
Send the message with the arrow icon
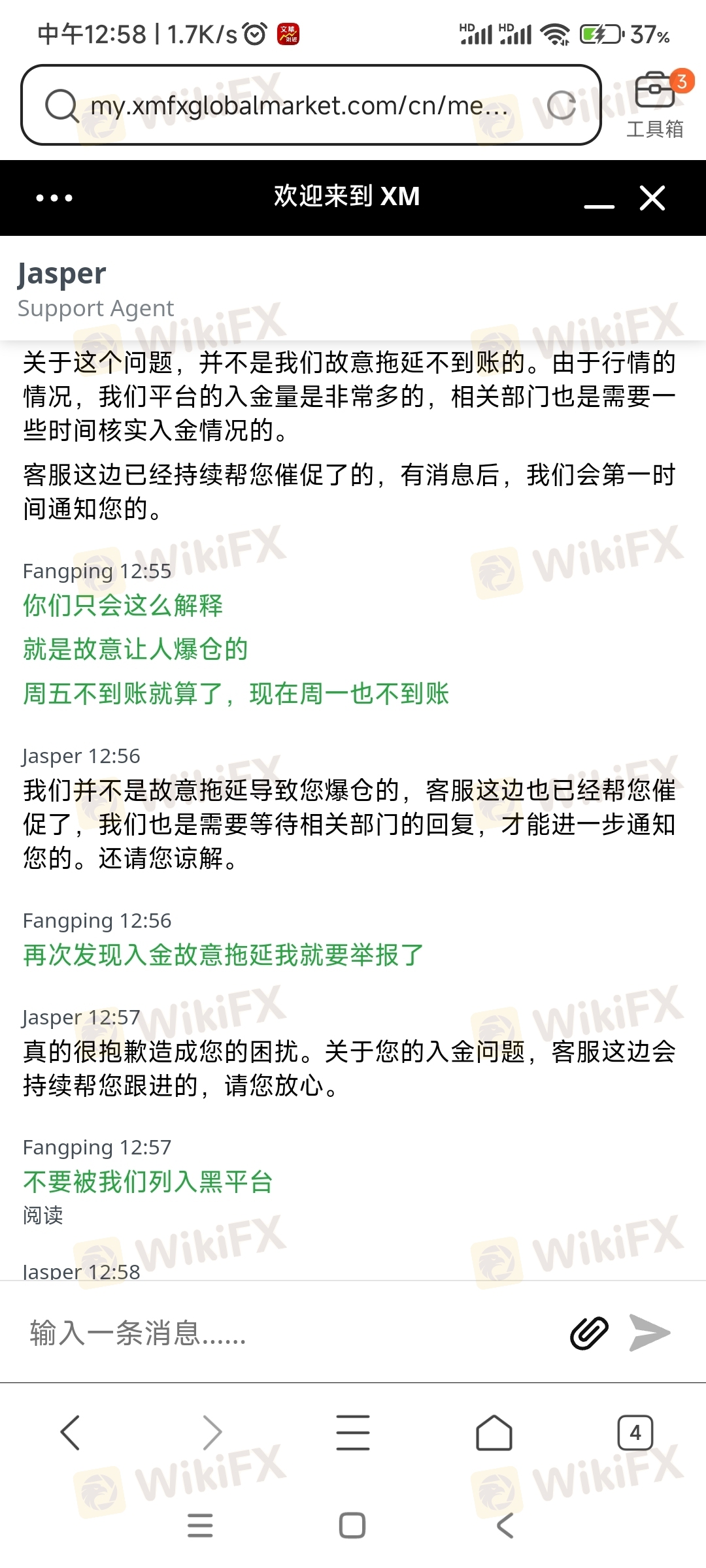650,1333
